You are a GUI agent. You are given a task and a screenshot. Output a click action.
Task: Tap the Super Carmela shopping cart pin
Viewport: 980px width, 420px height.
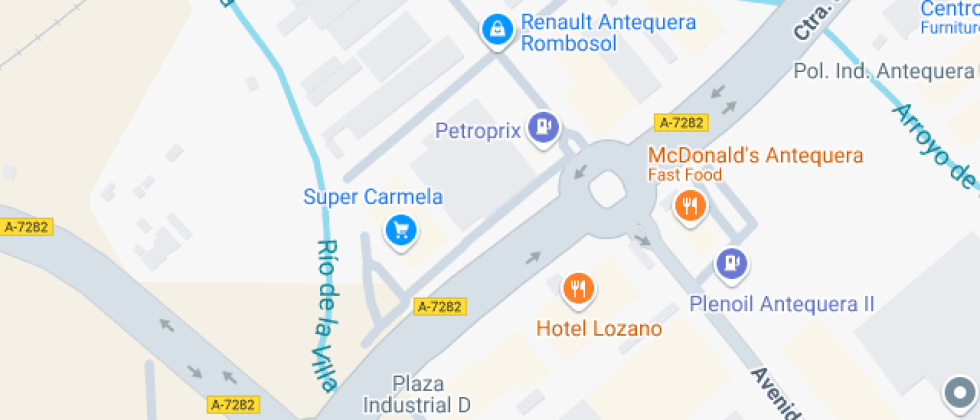click(402, 232)
